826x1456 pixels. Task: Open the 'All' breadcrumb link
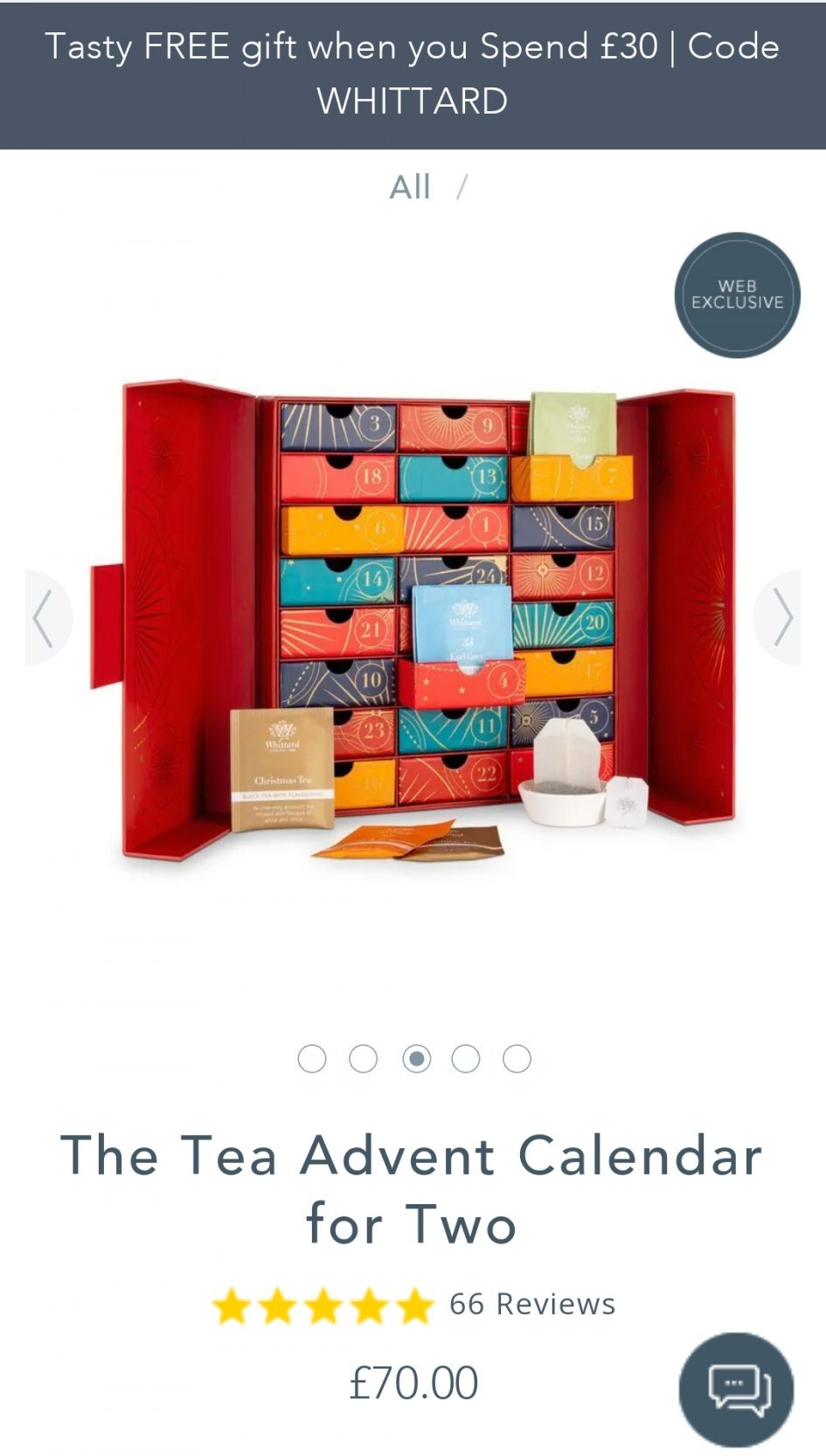pos(410,187)
